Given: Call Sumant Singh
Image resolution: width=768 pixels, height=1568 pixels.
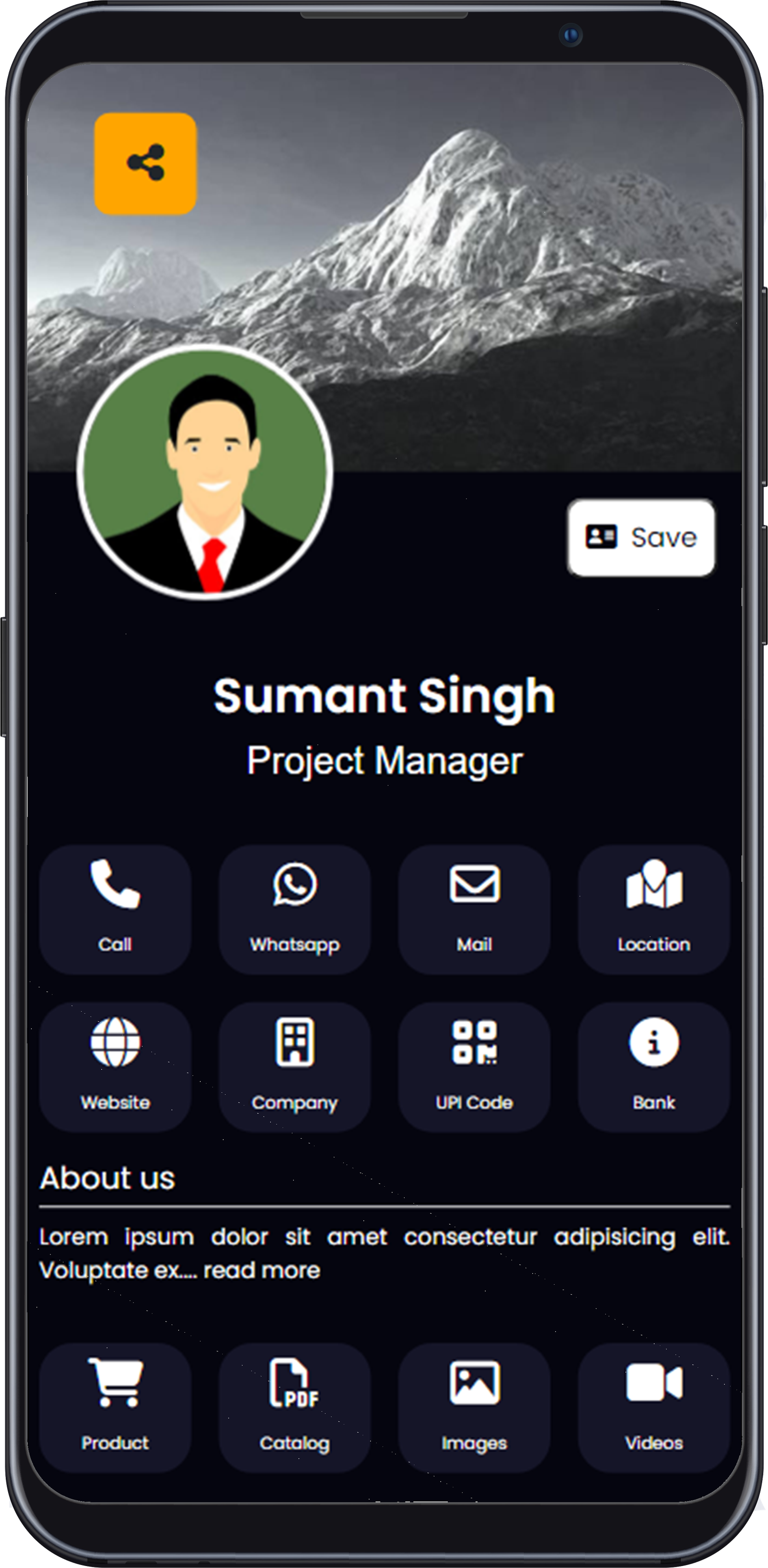Looking at the screenshot, I should [115, 909].
